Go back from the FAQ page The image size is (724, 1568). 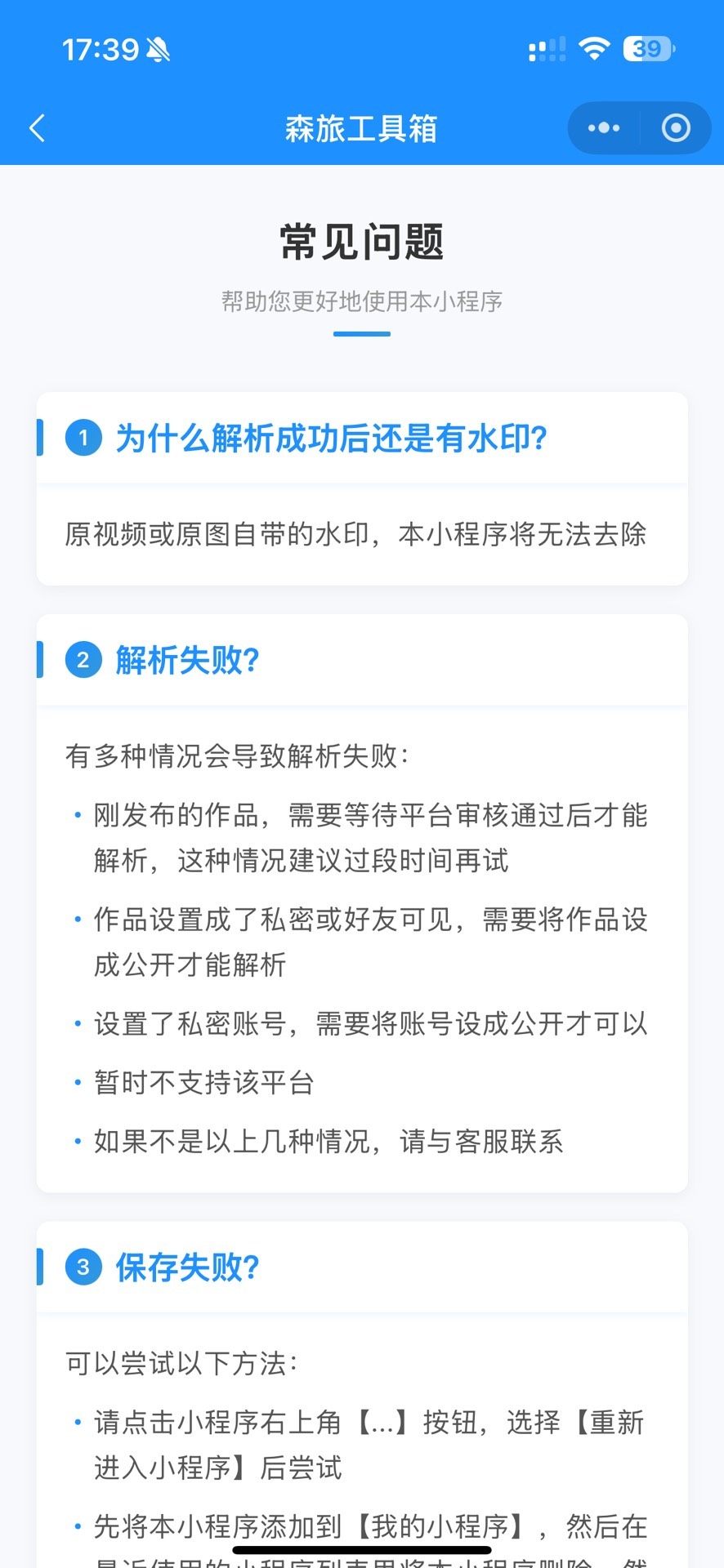point(38,128)
